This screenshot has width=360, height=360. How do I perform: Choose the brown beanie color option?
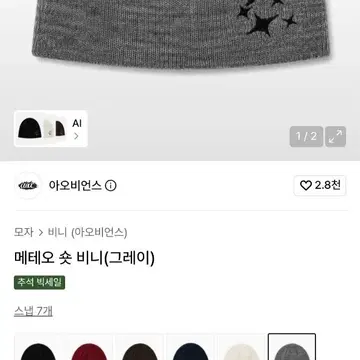[x=140, y=347]
